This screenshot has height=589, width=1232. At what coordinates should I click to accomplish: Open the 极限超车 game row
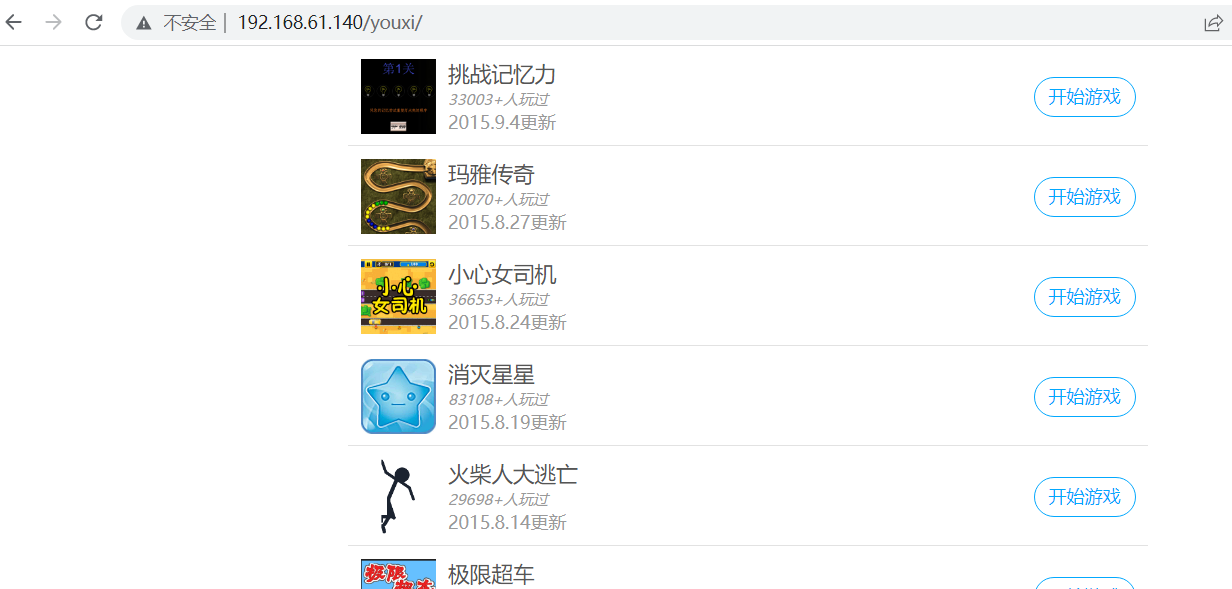click(x=491, y=575)
